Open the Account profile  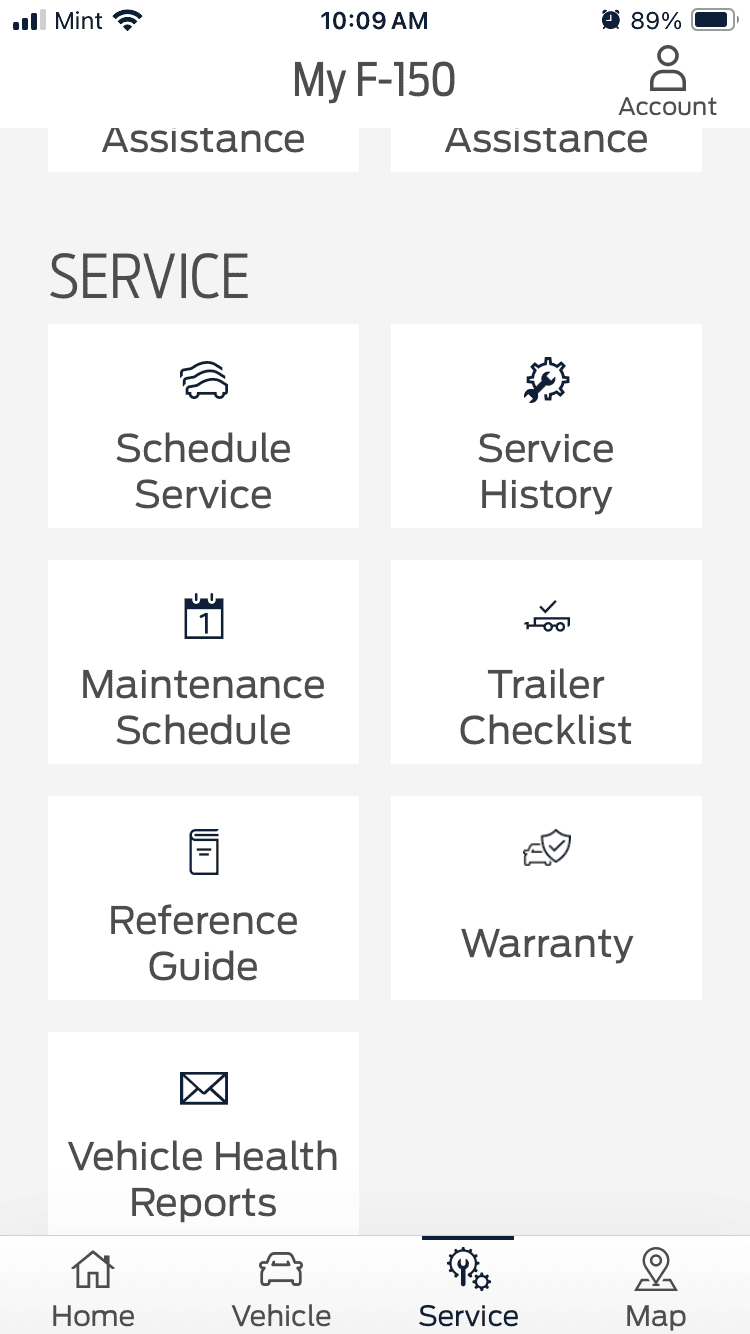(x=667, y=82)
